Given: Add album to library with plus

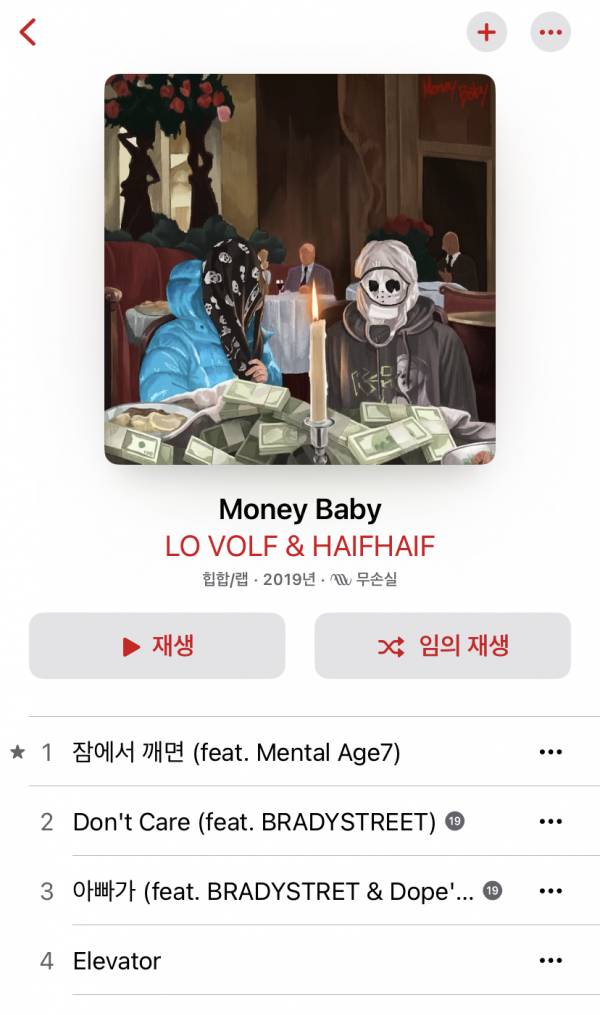Looking at the screenshot, I should coord(486,32).
